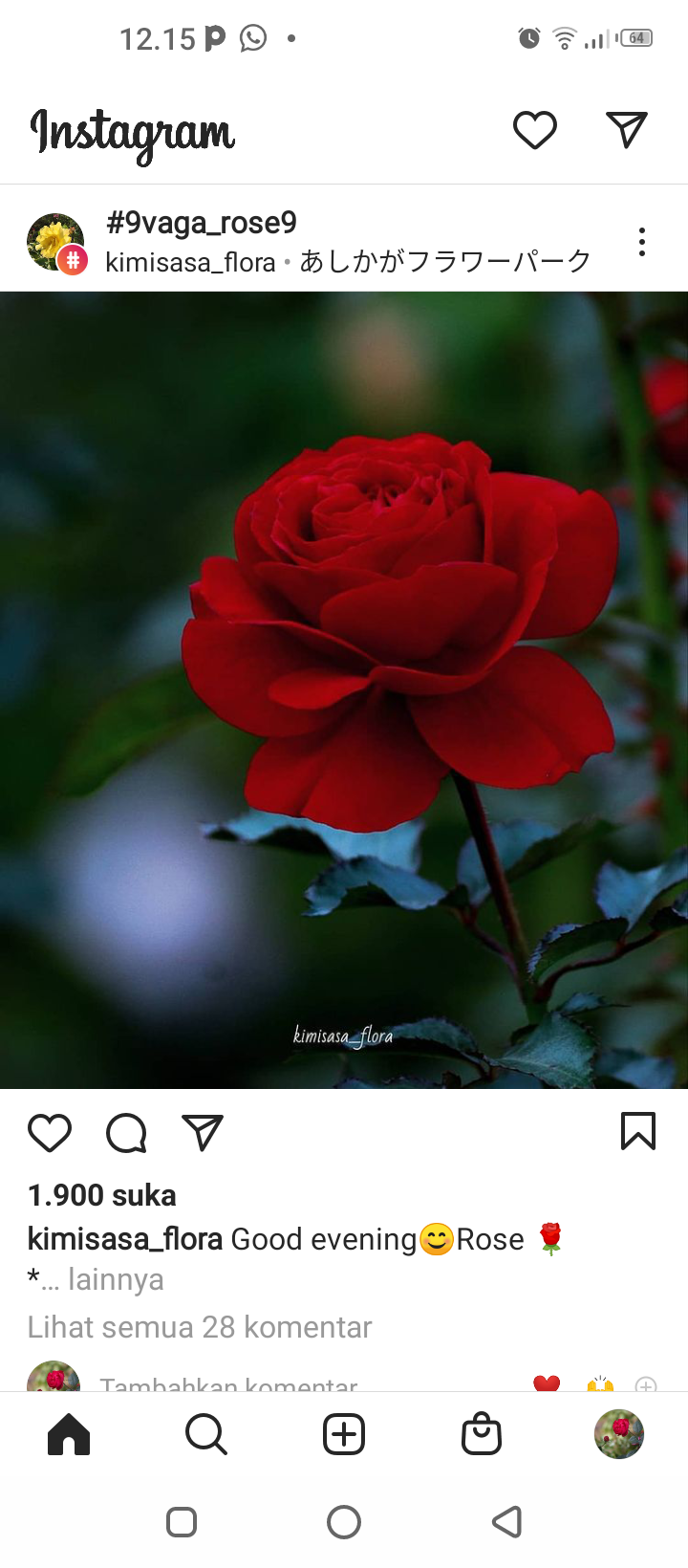Open recent apps with the square button

pyautogui.click(x=182, y=1521)
